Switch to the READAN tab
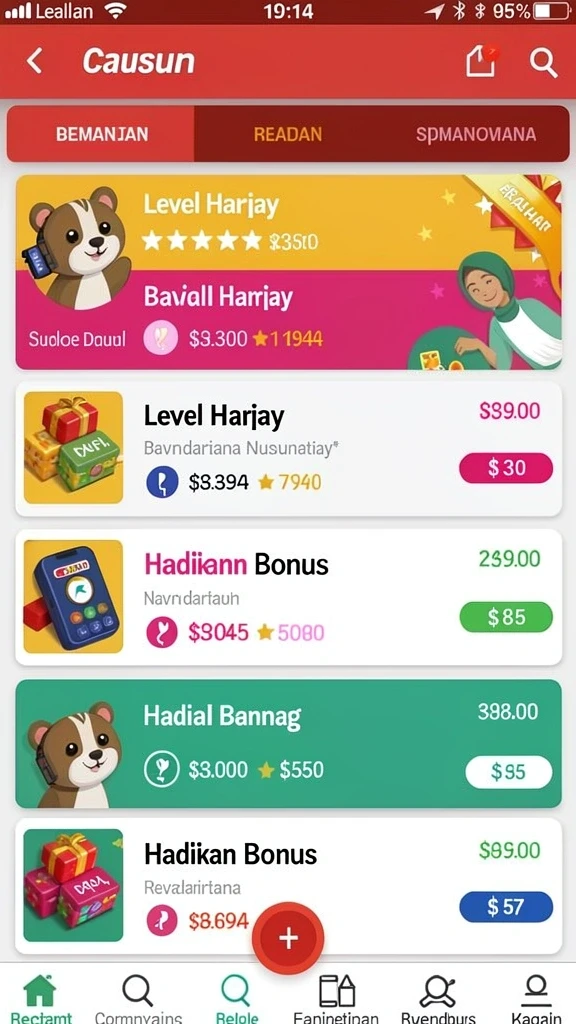Screen dimensions: 576x1024 pyautogui.click(x=287, y=134)
